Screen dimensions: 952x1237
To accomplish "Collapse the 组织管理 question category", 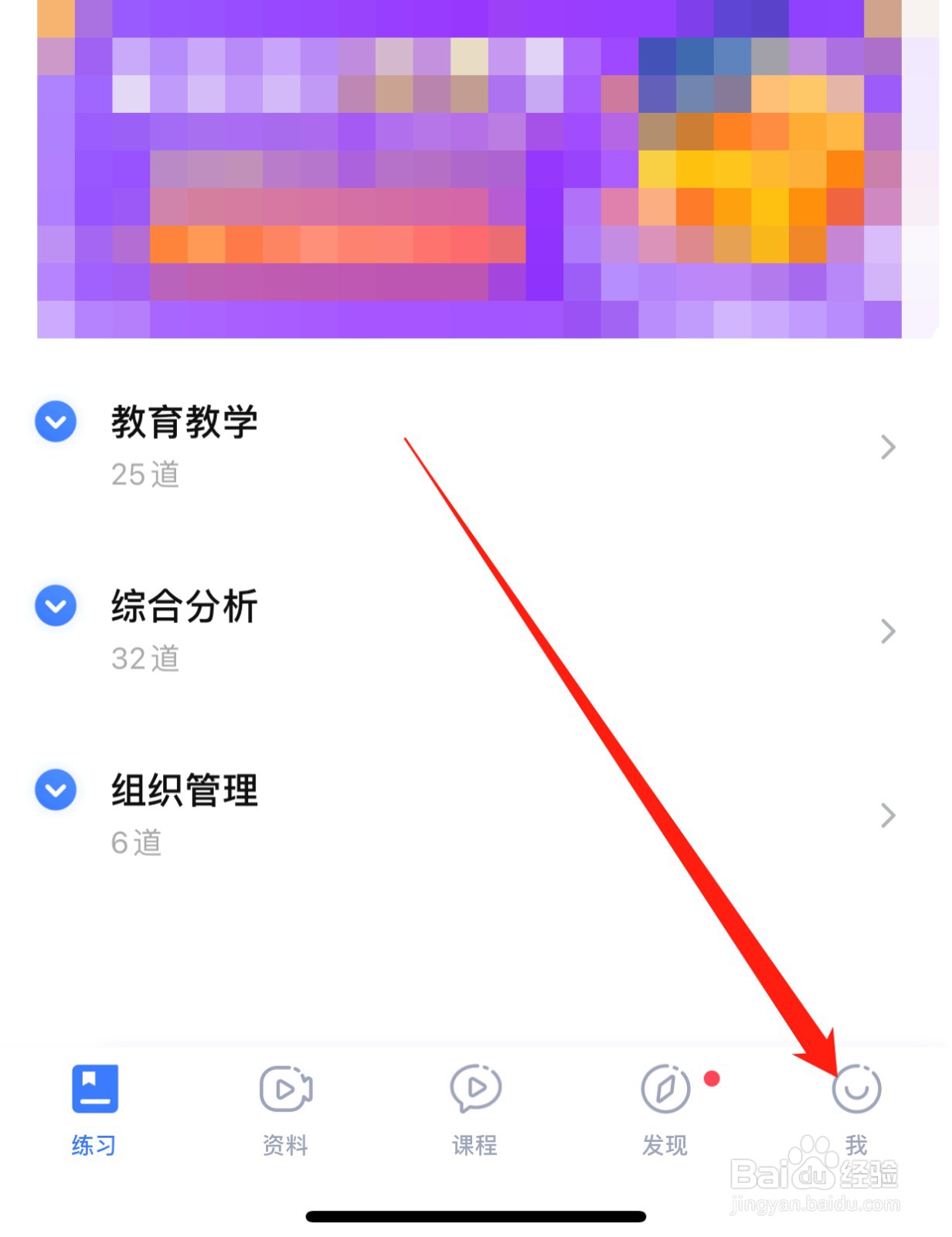I will tap(54, 789).
